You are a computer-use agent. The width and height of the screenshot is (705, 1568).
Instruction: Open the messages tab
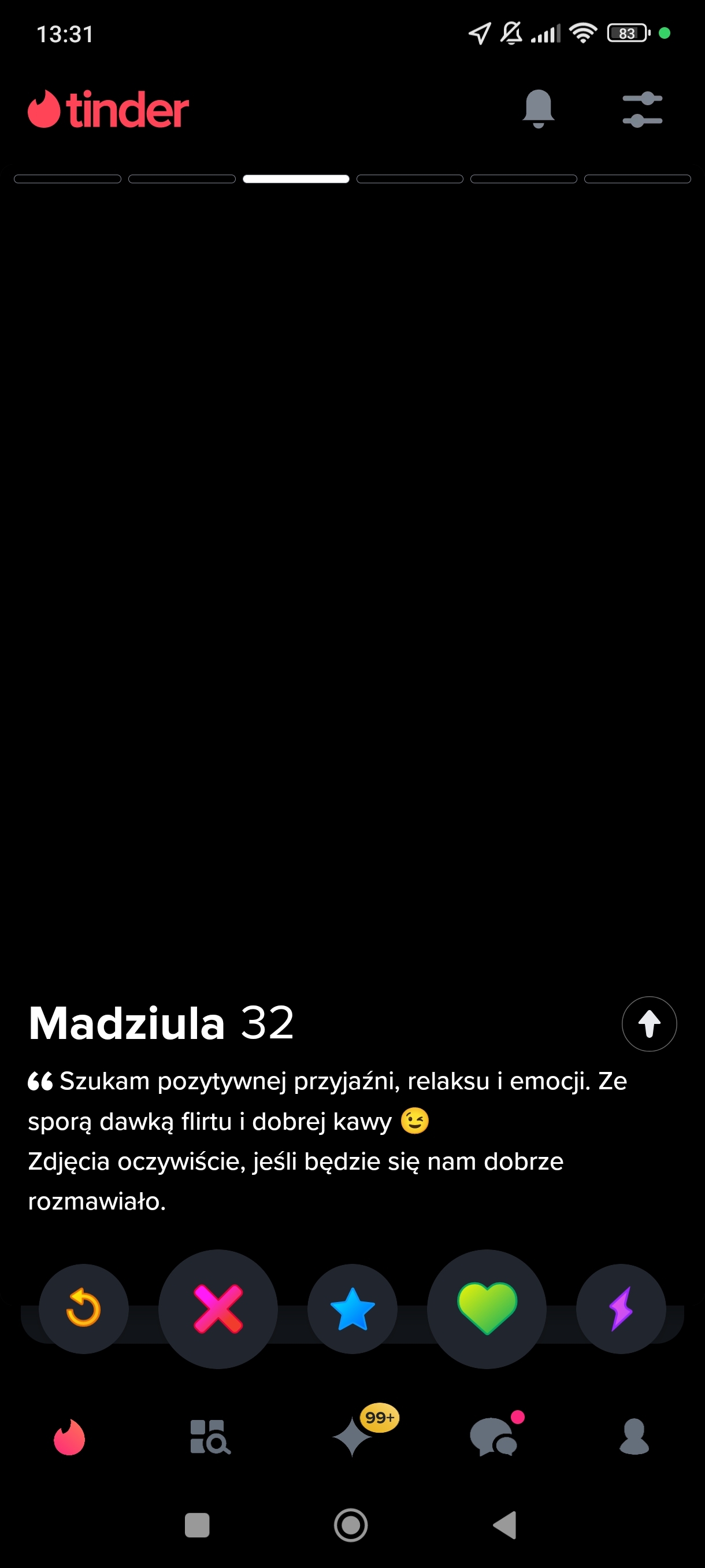pyautogui.click(x=493, y=1437)
